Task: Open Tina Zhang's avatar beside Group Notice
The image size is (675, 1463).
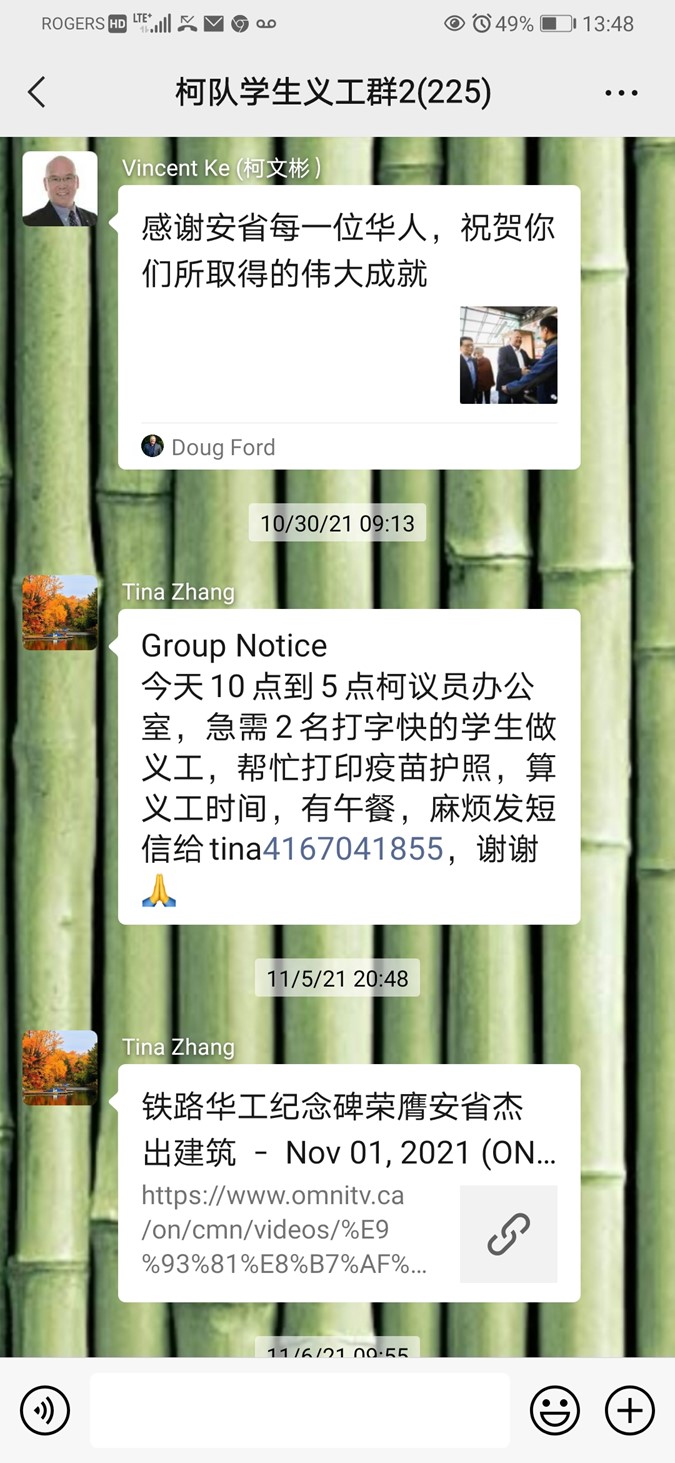Action: [x=60, y=612]
